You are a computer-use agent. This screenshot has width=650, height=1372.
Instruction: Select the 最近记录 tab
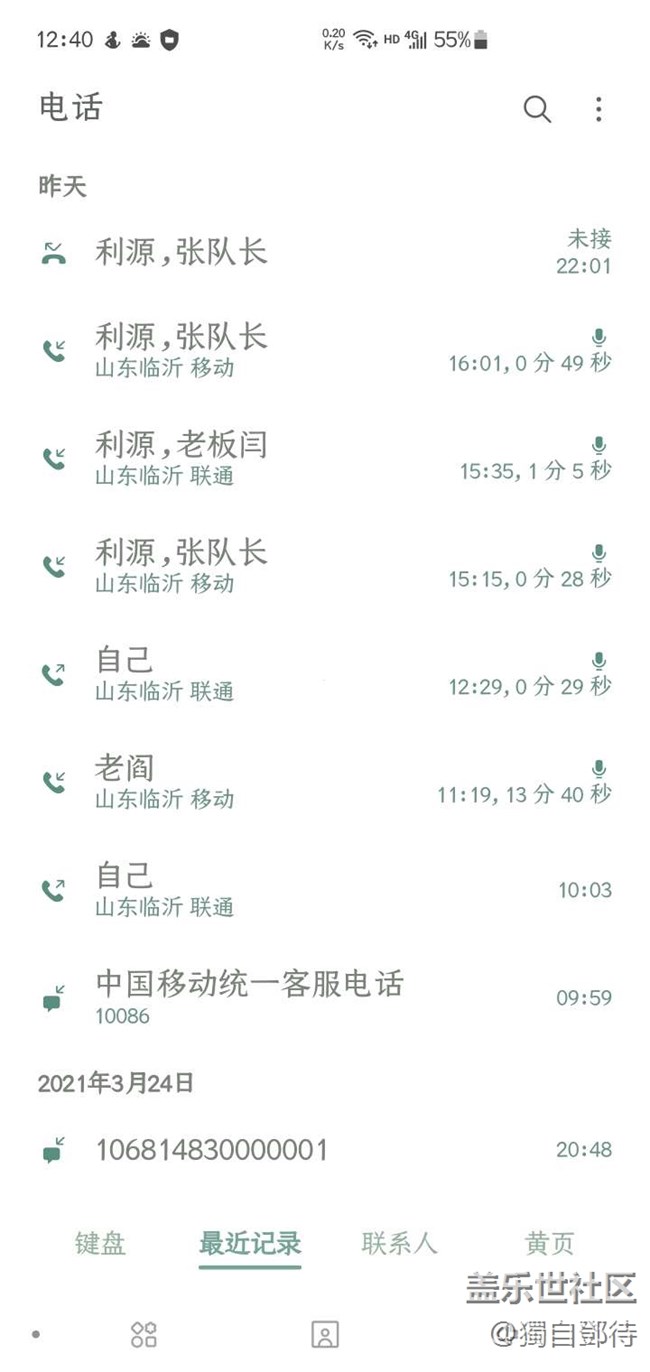click(250, 1243)
